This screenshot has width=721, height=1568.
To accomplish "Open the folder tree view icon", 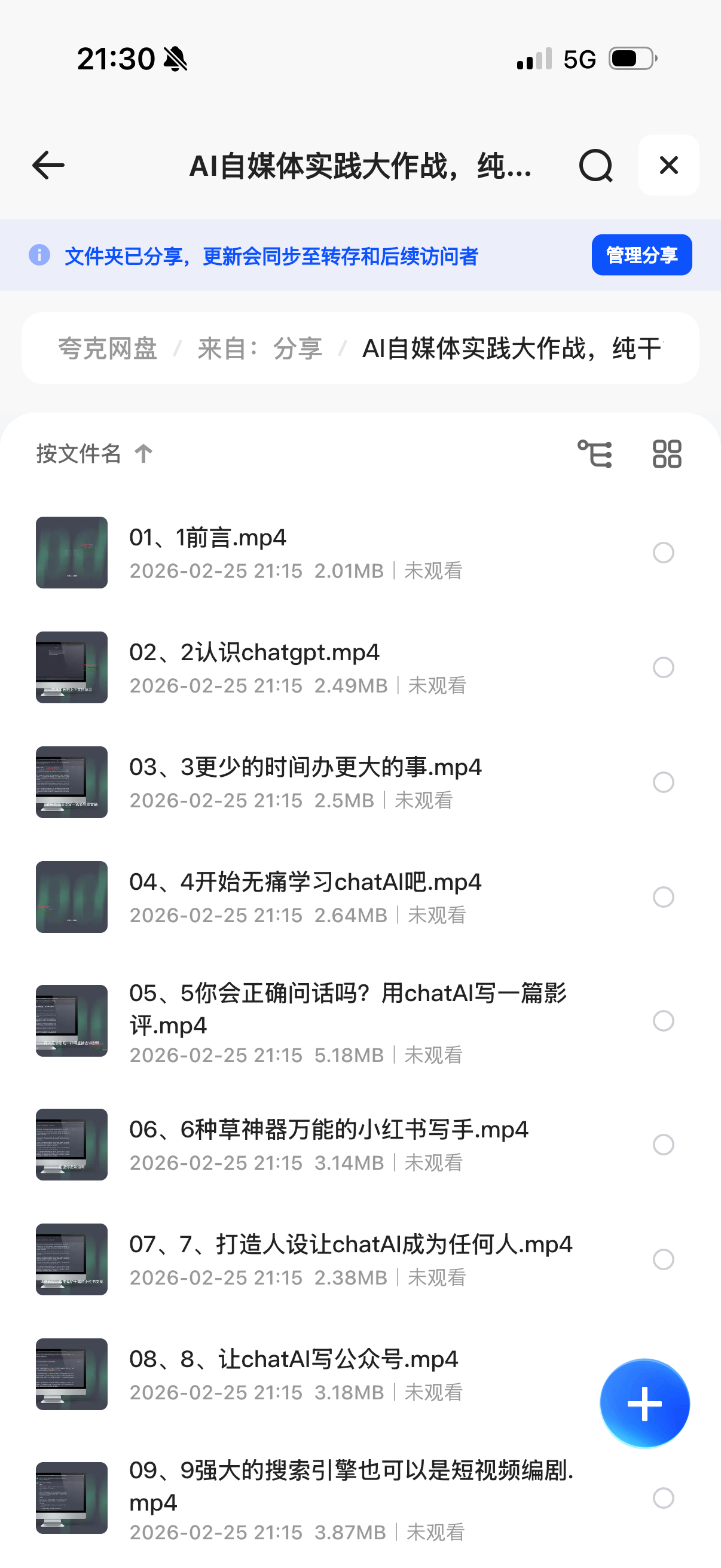I will 594,453.
